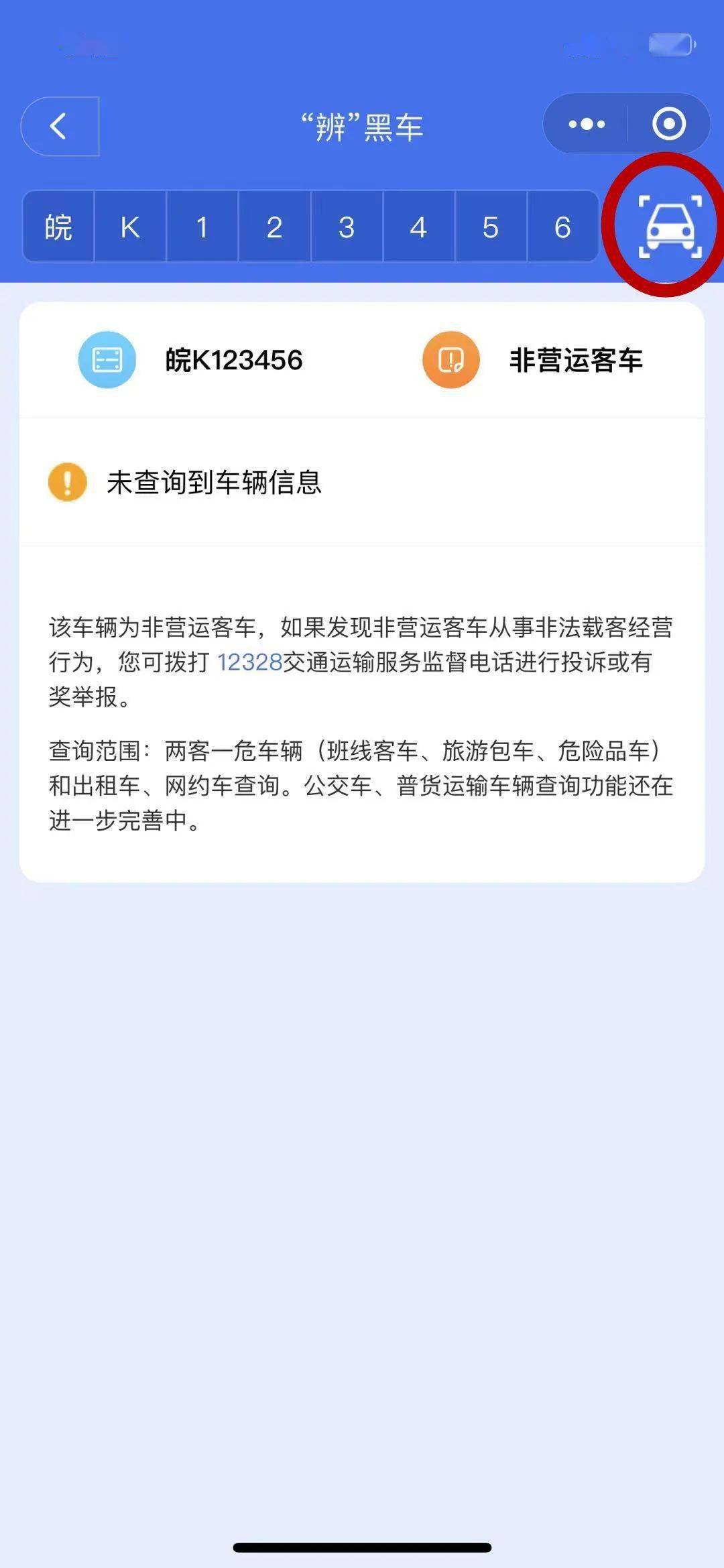Screen dimensions: 724x1568
Task: Tap plate digit box showing 4
Action: [x=419, y=227]
